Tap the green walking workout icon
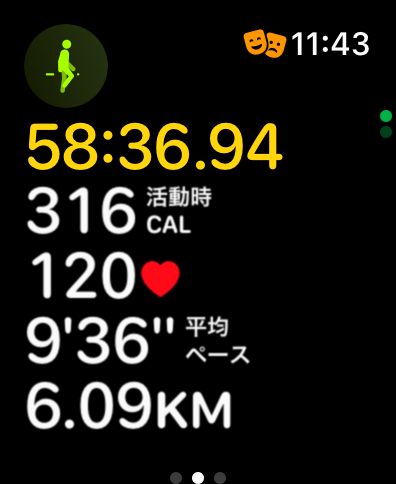 (x=66, y=66)
